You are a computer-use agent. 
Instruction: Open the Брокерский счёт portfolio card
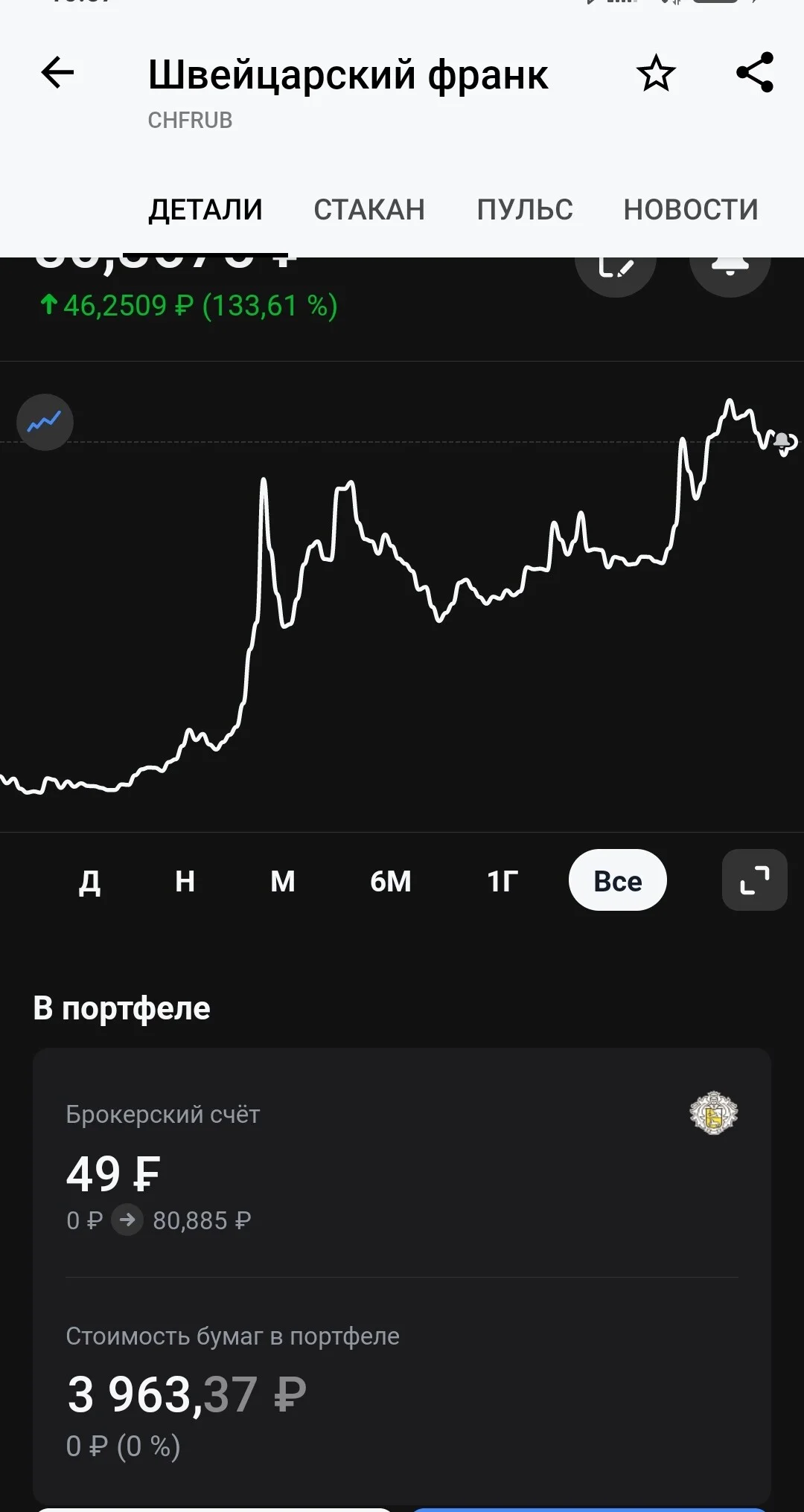click(402, 1162)
